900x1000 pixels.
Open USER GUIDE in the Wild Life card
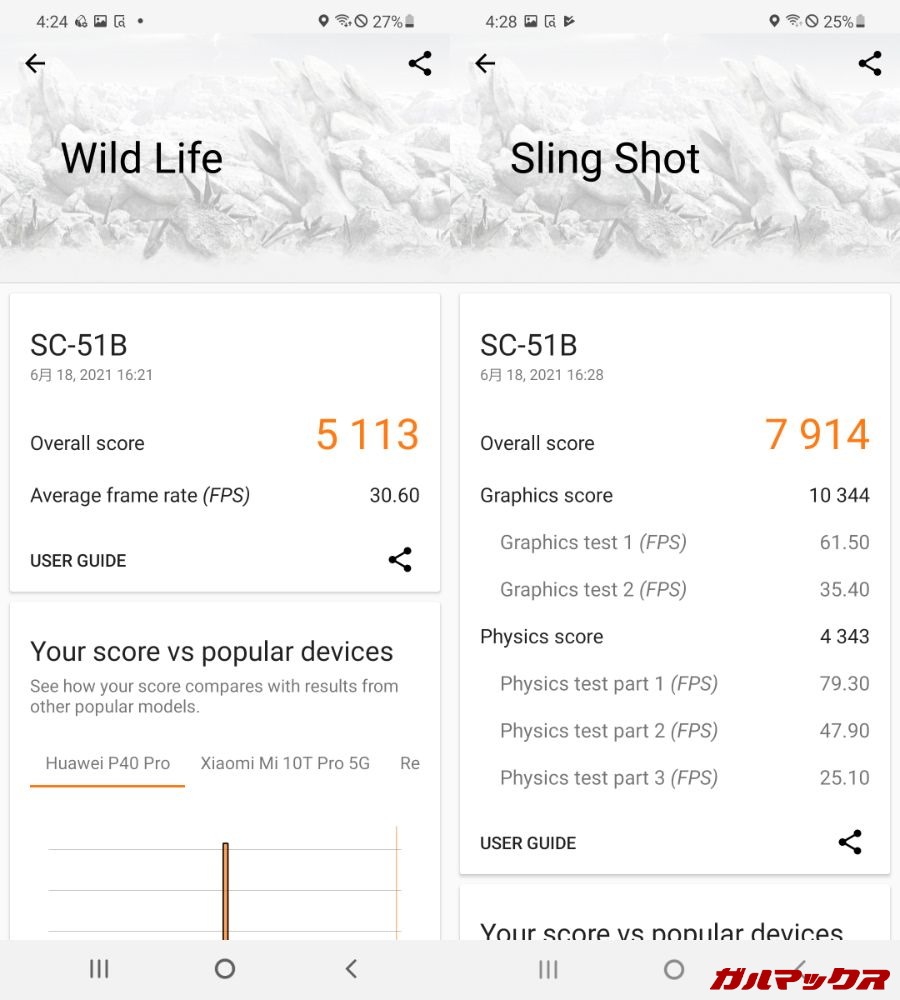(x=78, y=561)
